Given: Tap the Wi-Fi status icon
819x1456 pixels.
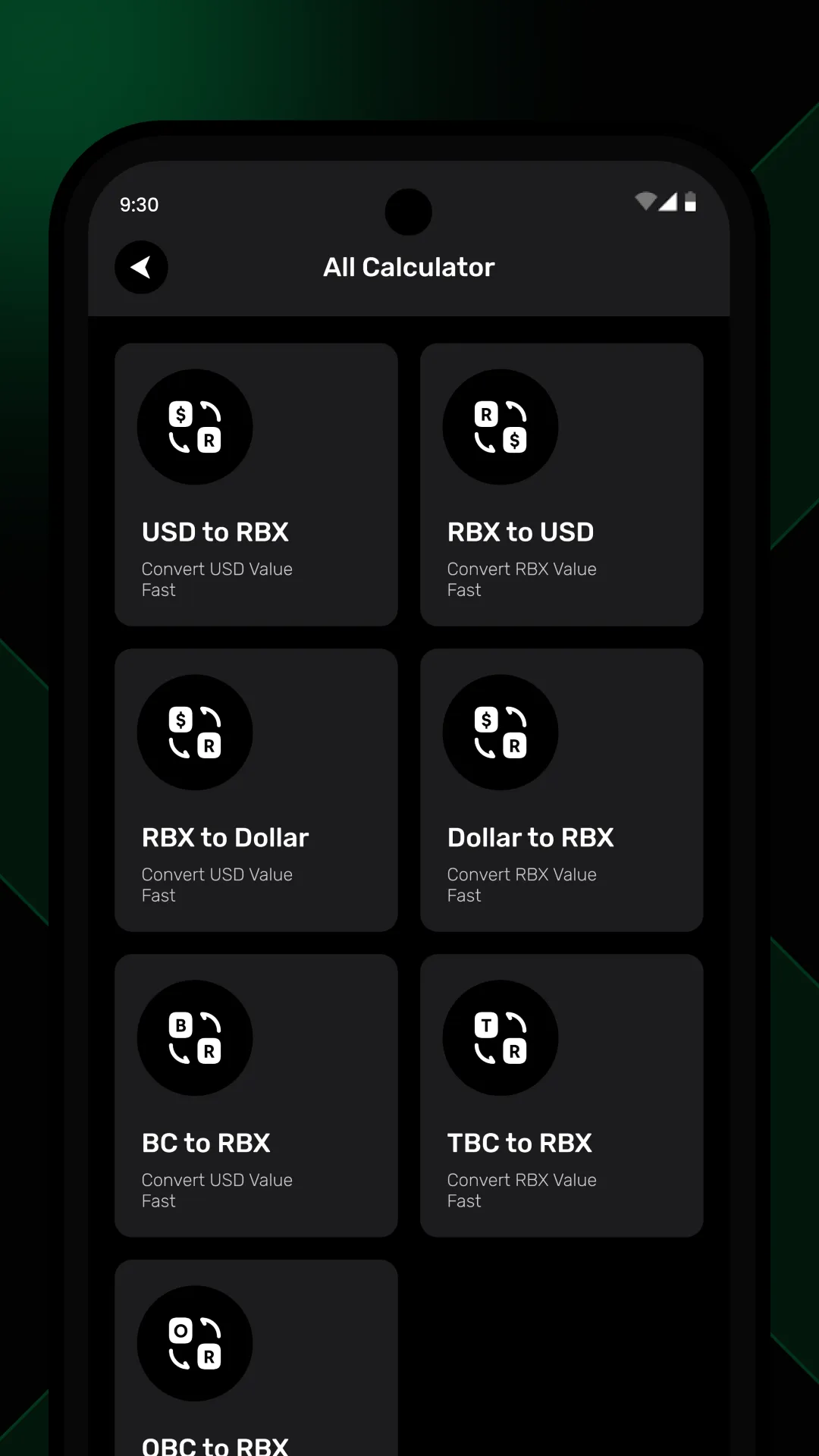Looking at the screenshot, I should [645, 200].
